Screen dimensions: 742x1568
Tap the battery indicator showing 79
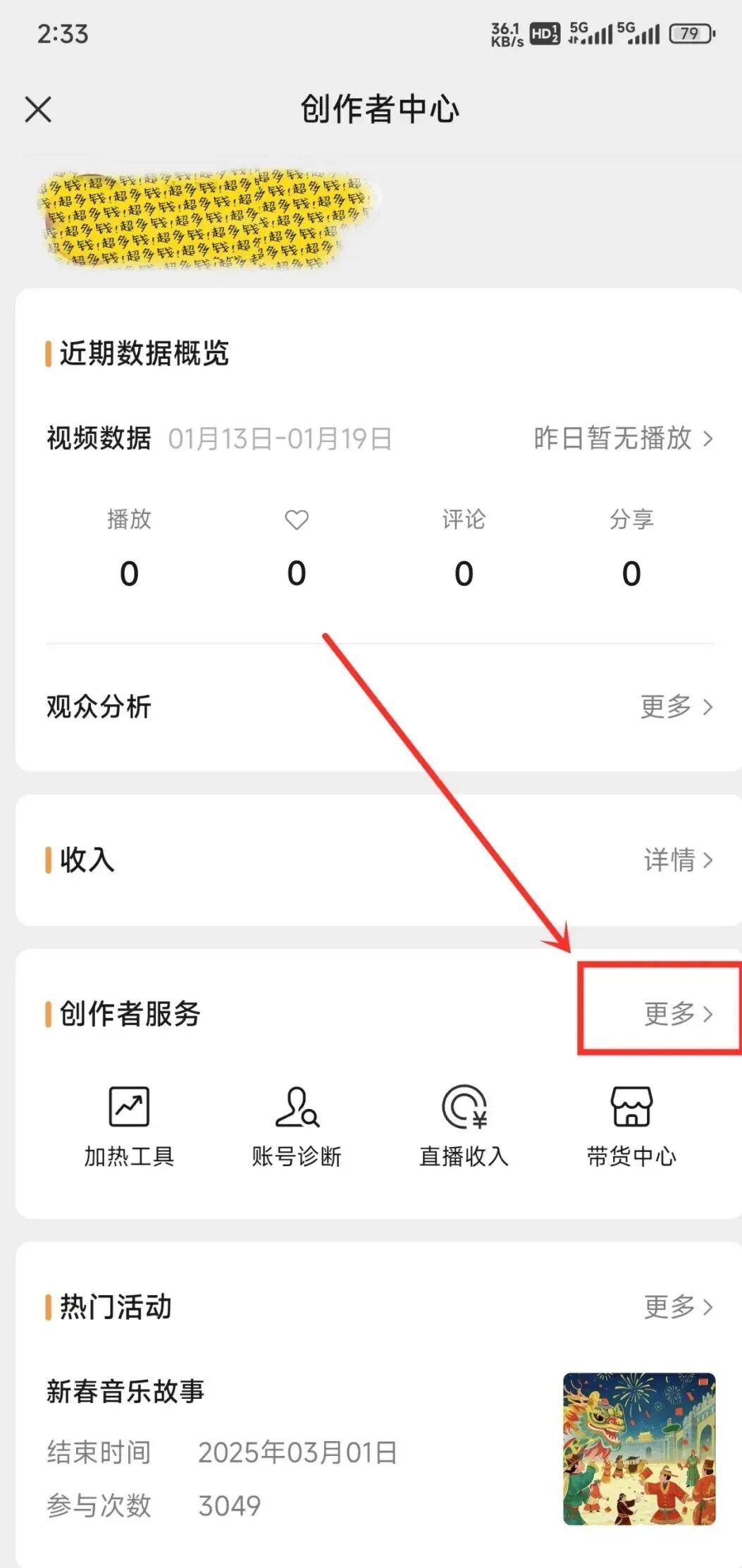(687, 32)
